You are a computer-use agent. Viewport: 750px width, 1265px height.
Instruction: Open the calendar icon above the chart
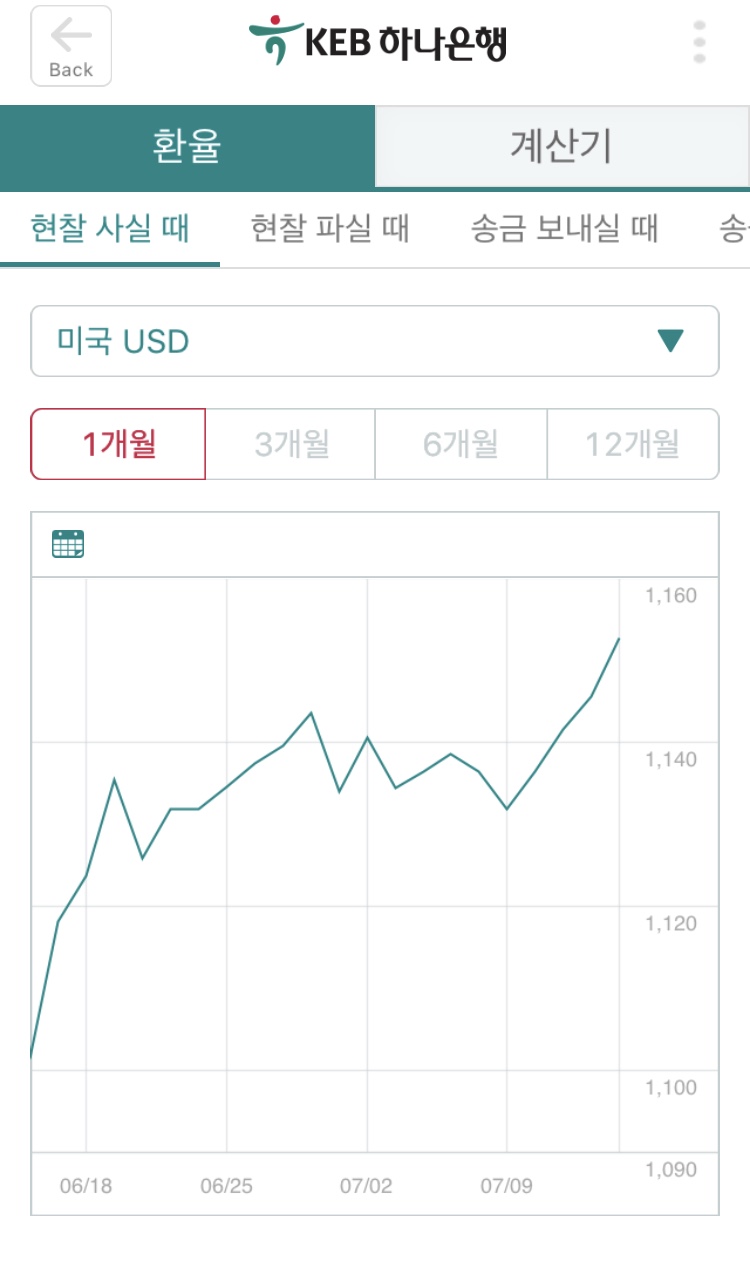point(68,544)
